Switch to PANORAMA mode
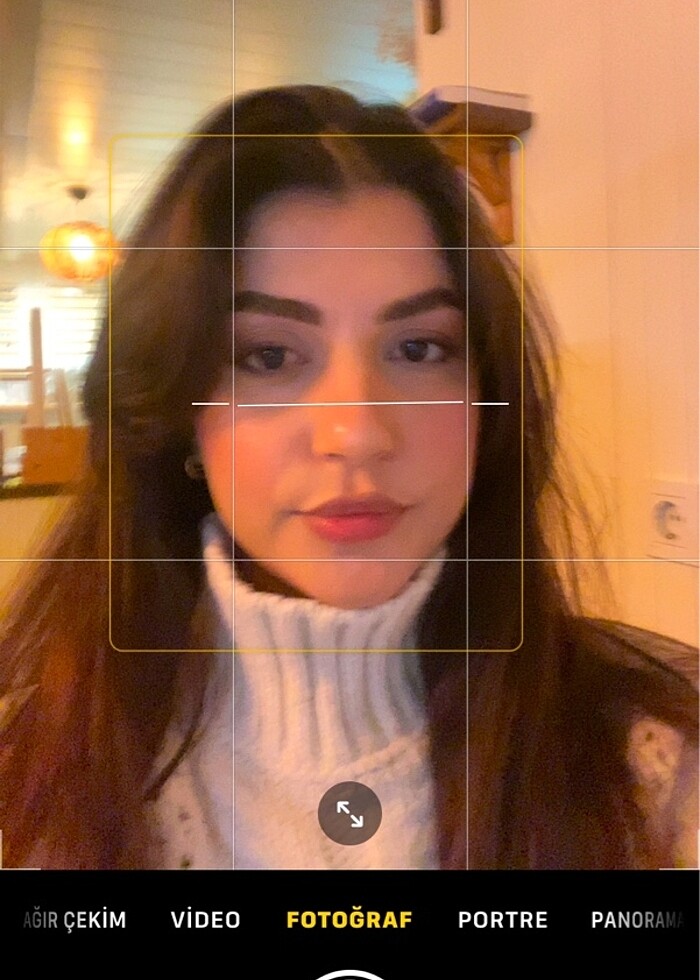The height and width of the screenshot is (980, 700). (x=638, y=920)
